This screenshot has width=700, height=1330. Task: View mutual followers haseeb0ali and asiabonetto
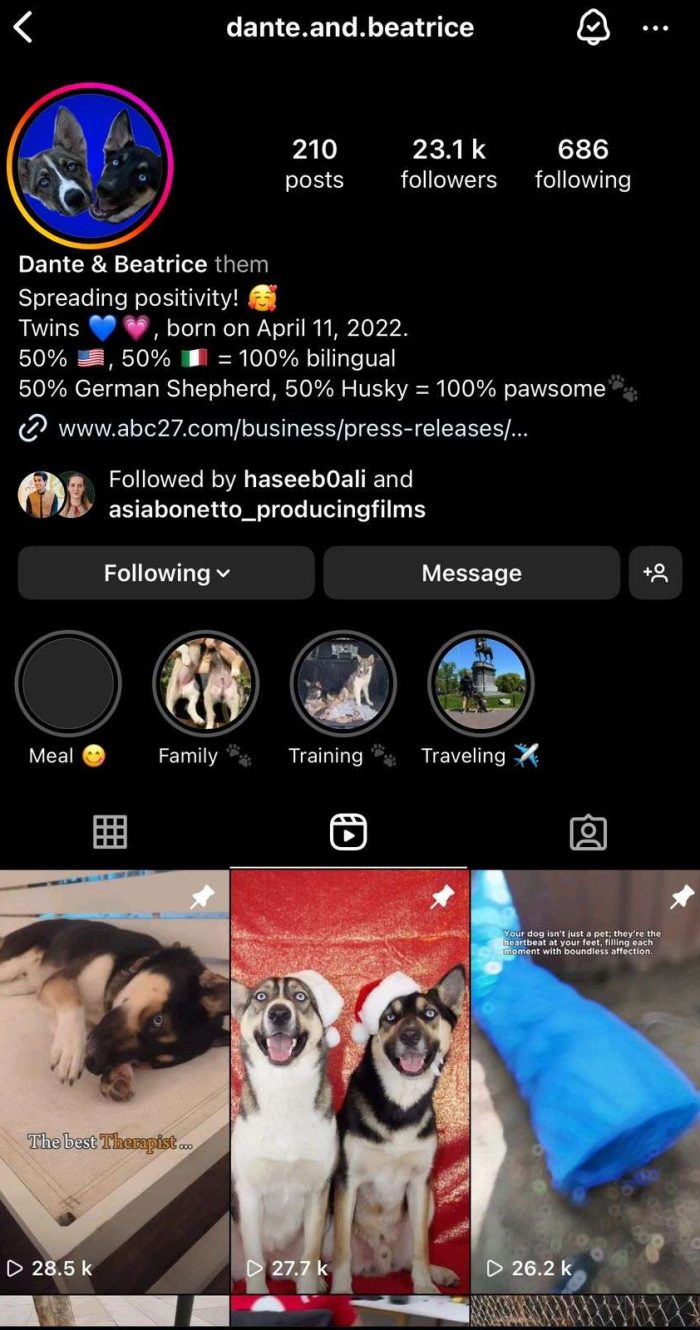coord(266,494)
